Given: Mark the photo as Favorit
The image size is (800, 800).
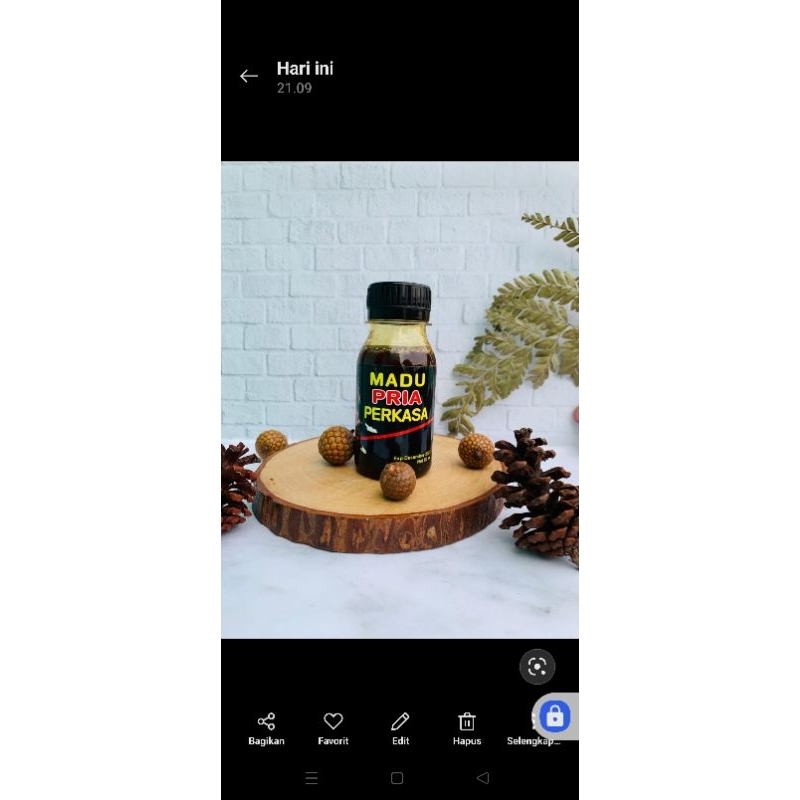Looking at the screenshot, I should coord(333,727).
